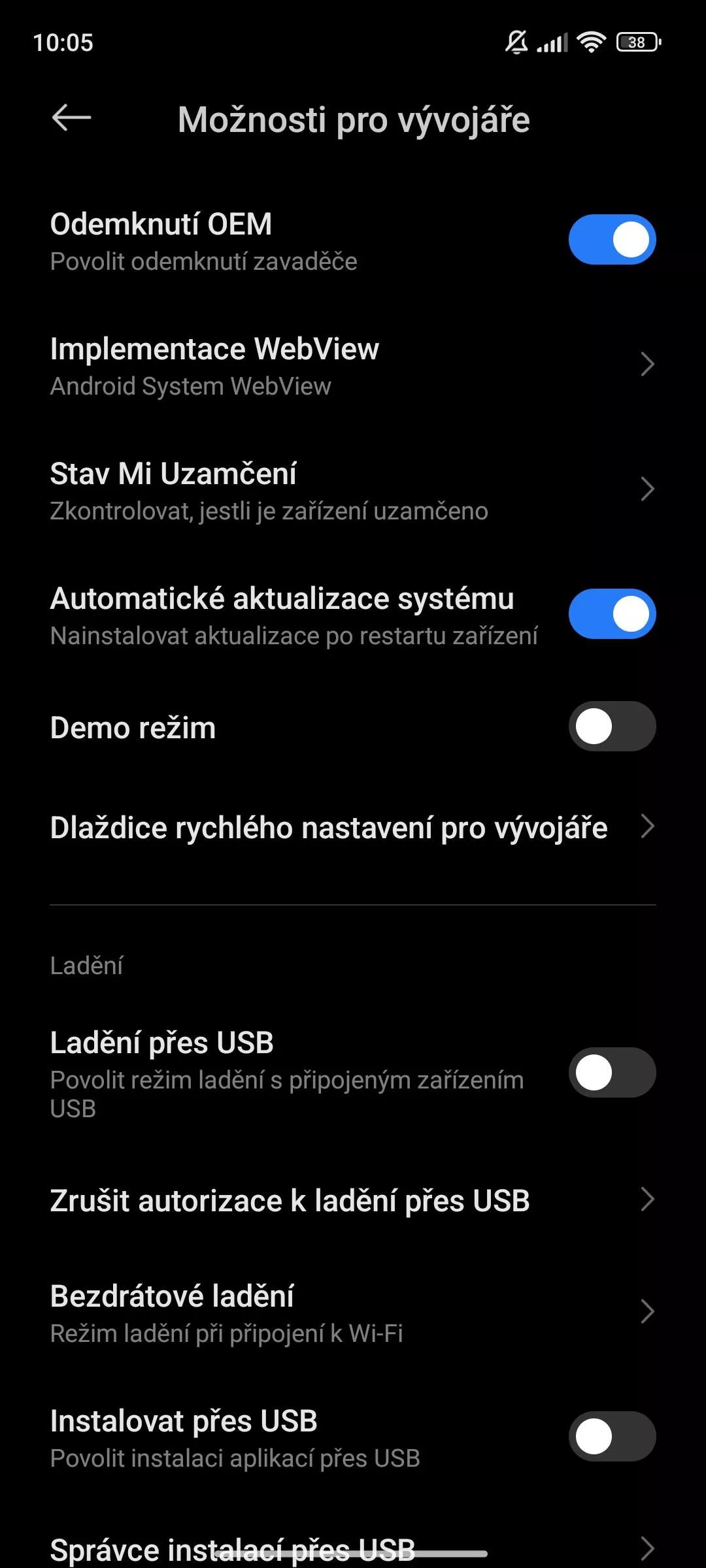Turn off Automatické aktualizace systému
This screenshot has height=1568, width=706.
coord(612,614)
